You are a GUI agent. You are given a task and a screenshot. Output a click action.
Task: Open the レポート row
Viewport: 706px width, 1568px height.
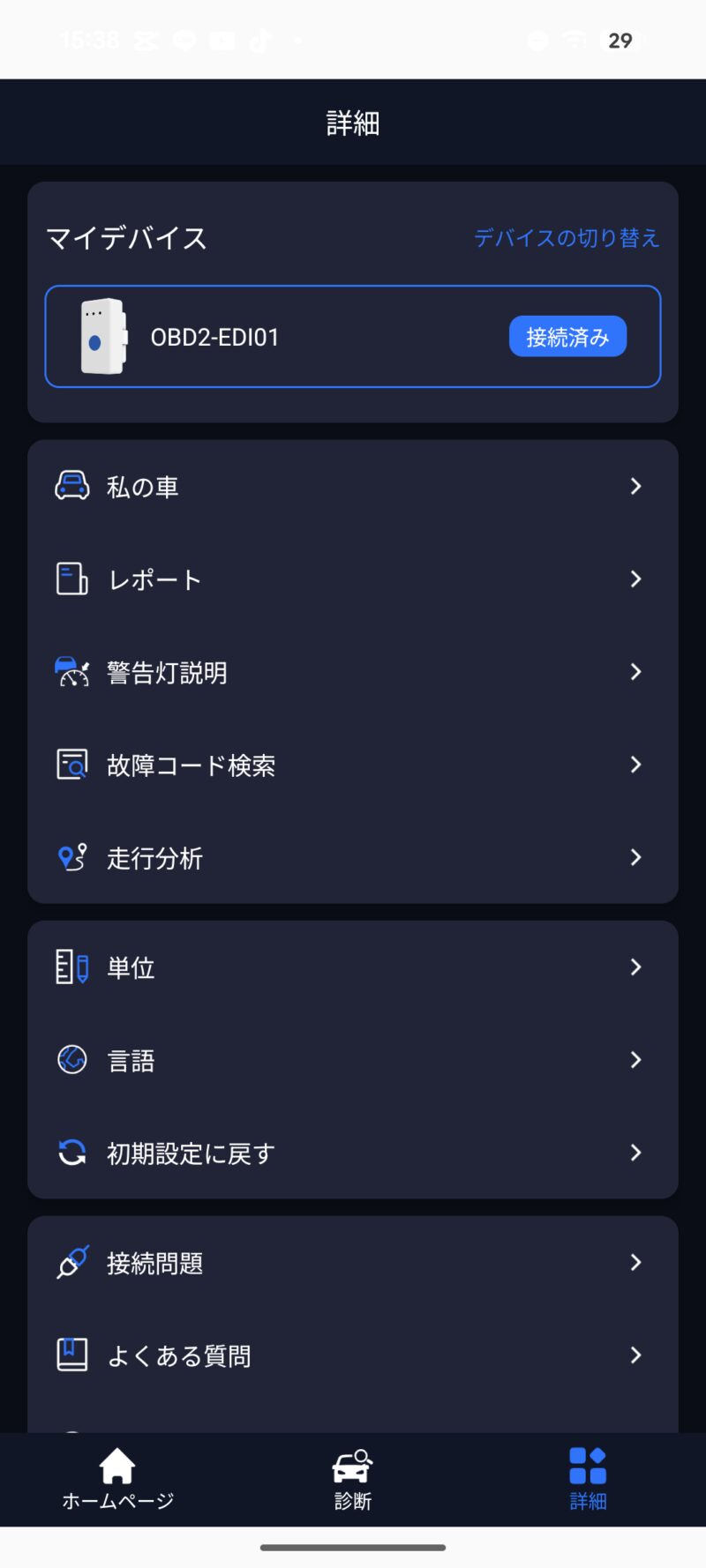click(353, 579)
